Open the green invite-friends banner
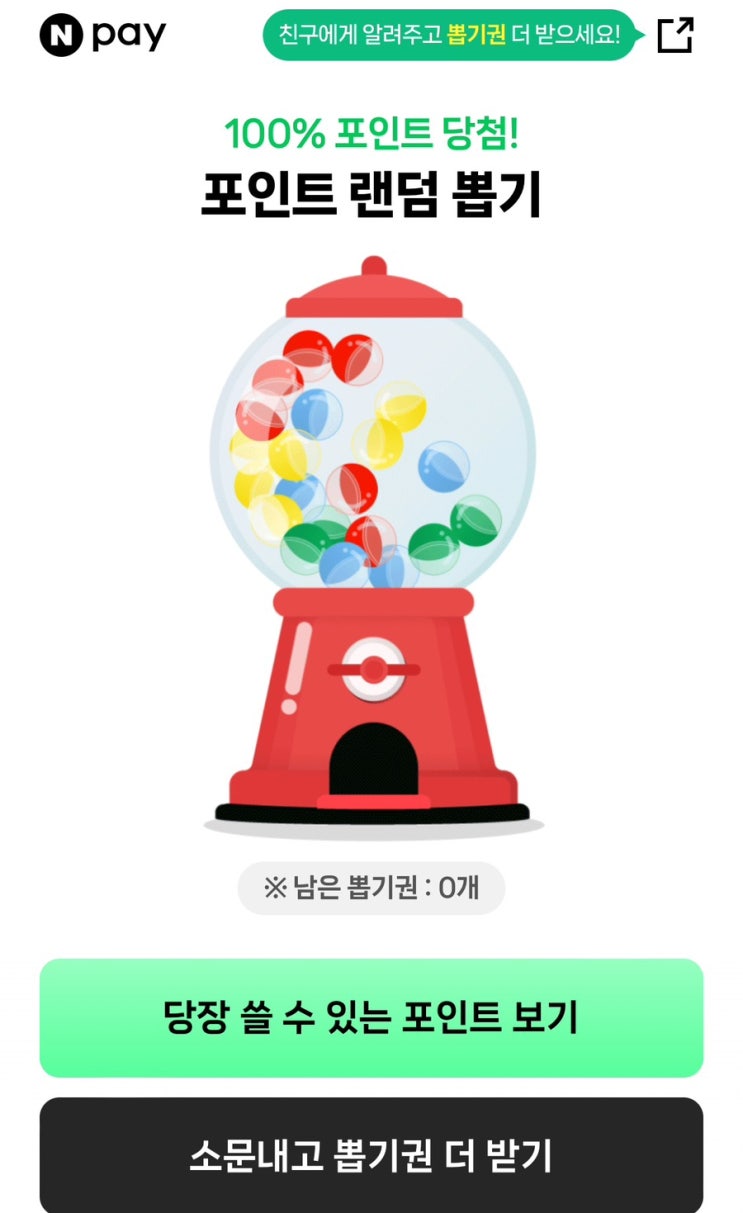 [x=449, y=36]
